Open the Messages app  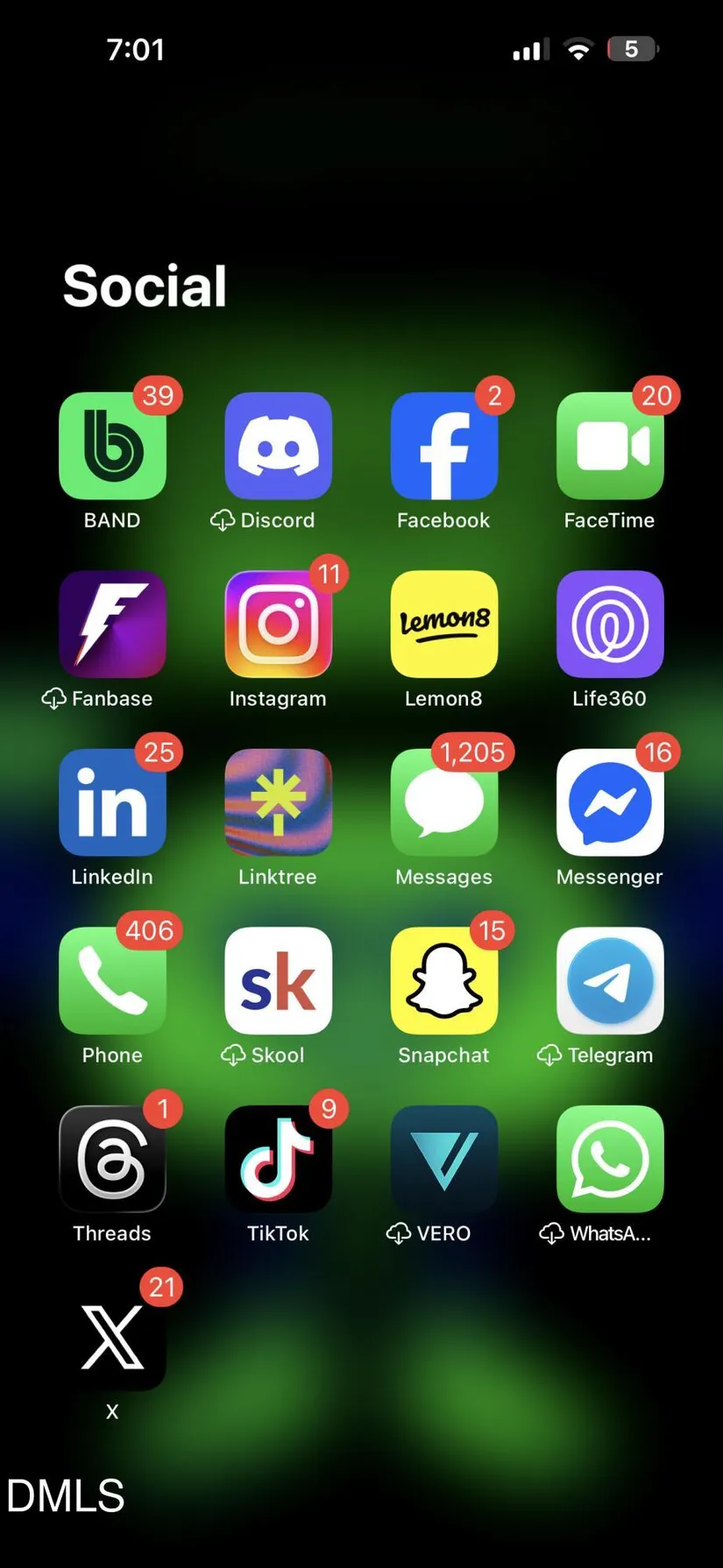(444, 802)
